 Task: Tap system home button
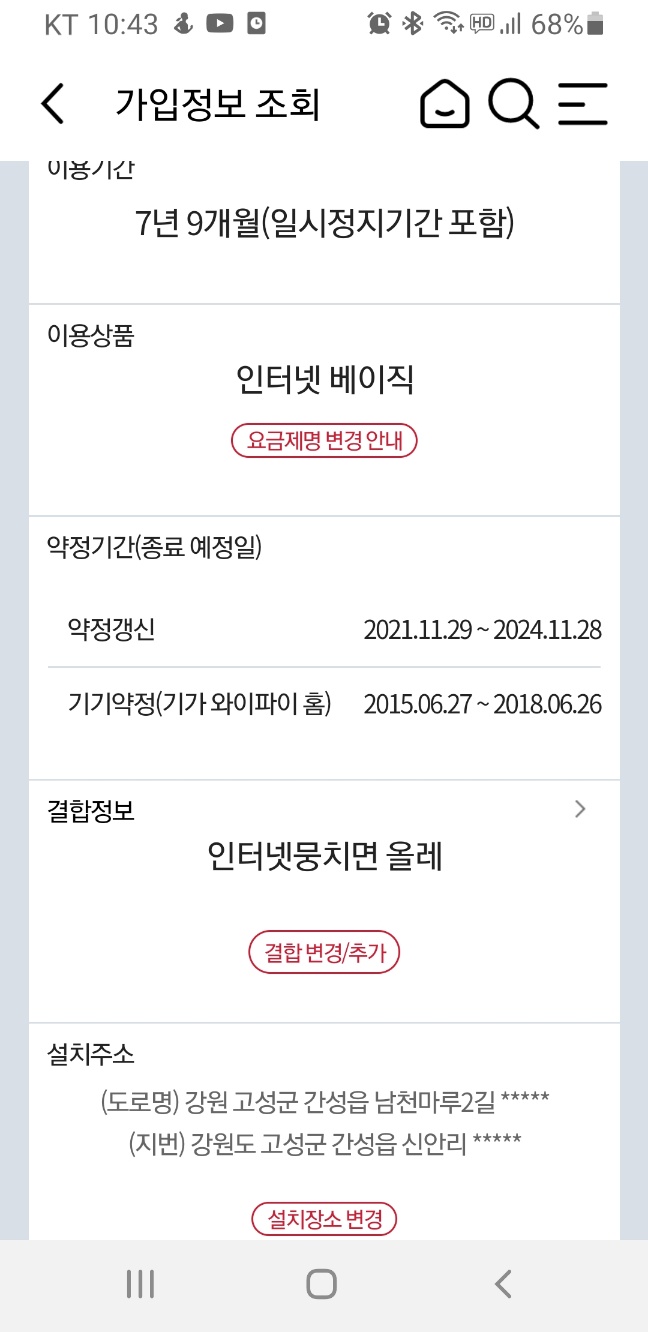click(x=321, y=1284)
